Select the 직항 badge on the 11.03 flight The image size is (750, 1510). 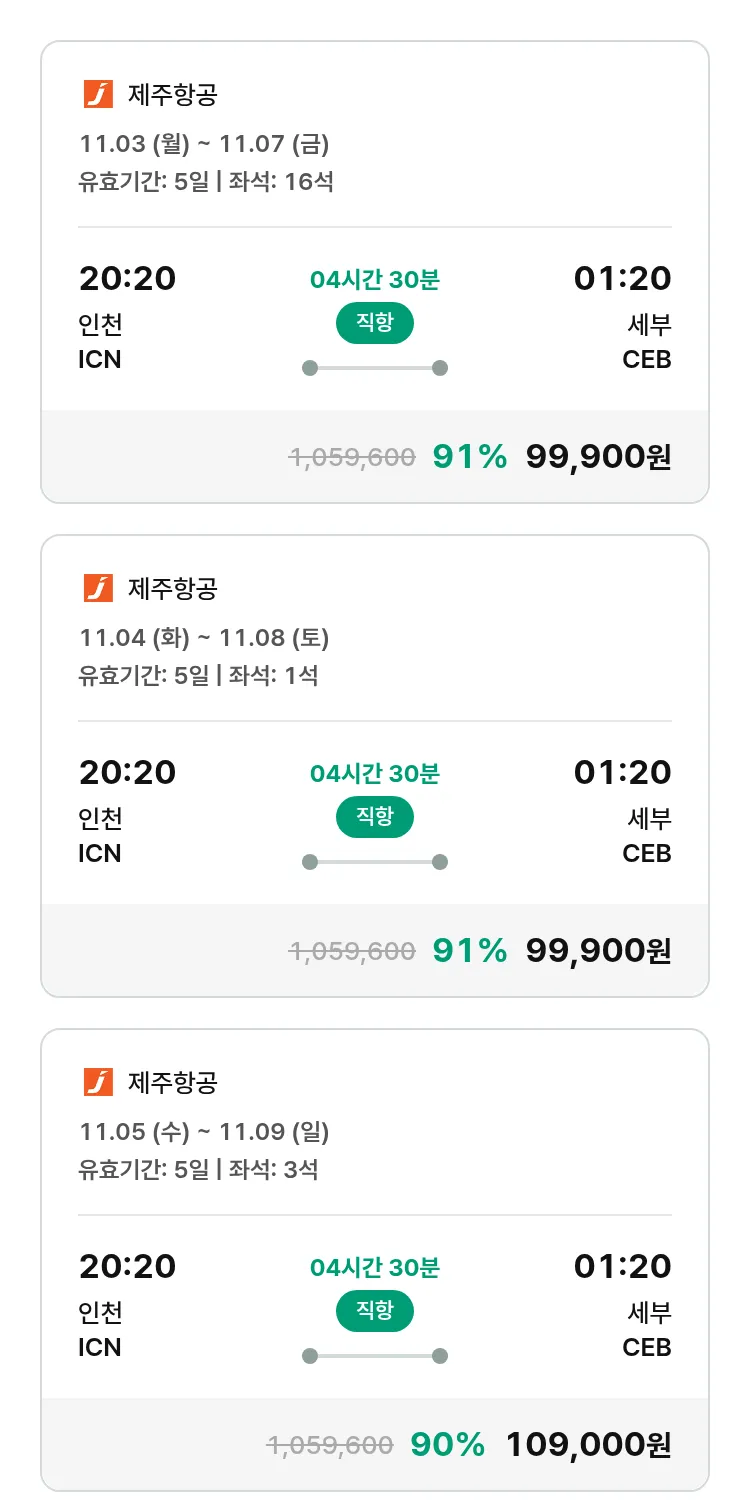(374, 322)
